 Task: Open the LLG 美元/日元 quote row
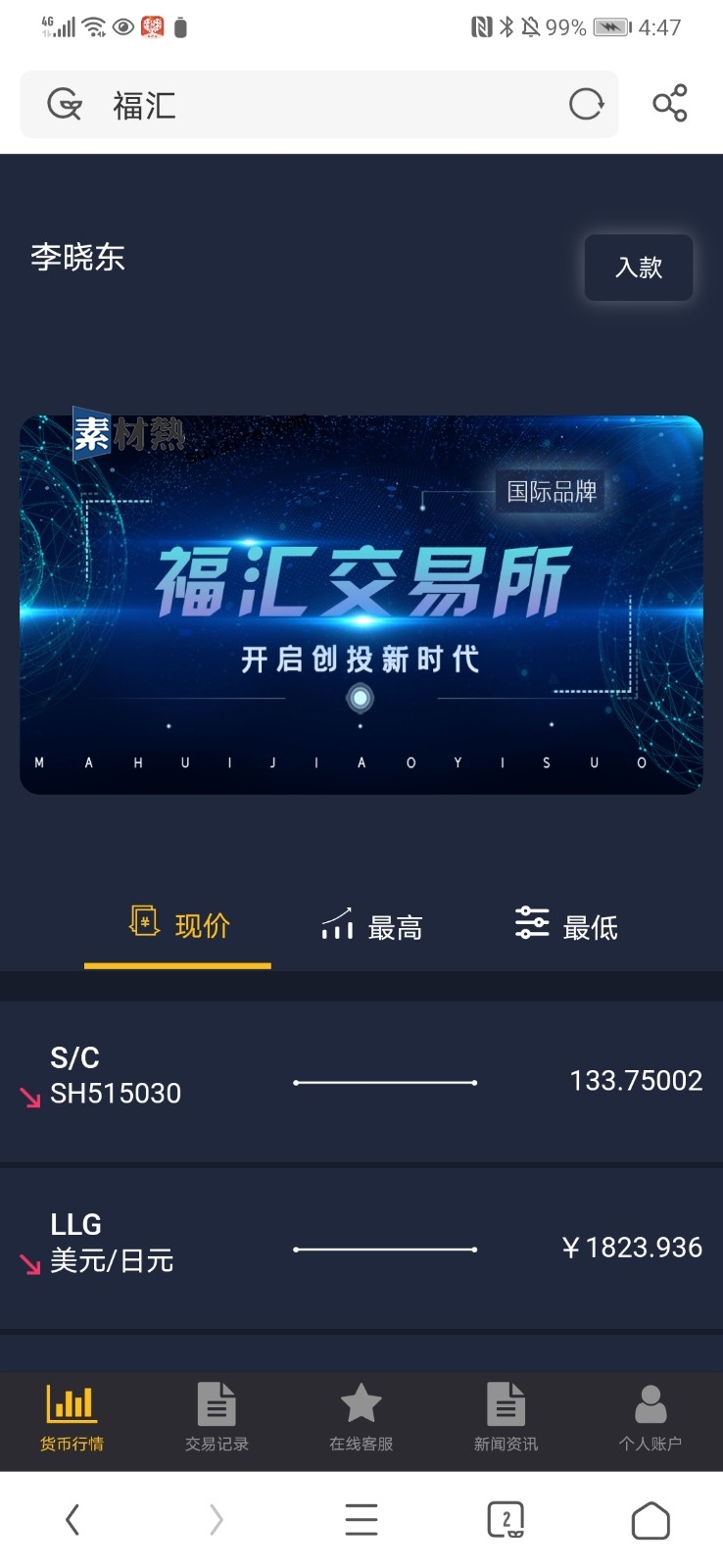pyautogui.click(x=361, y=1248)
